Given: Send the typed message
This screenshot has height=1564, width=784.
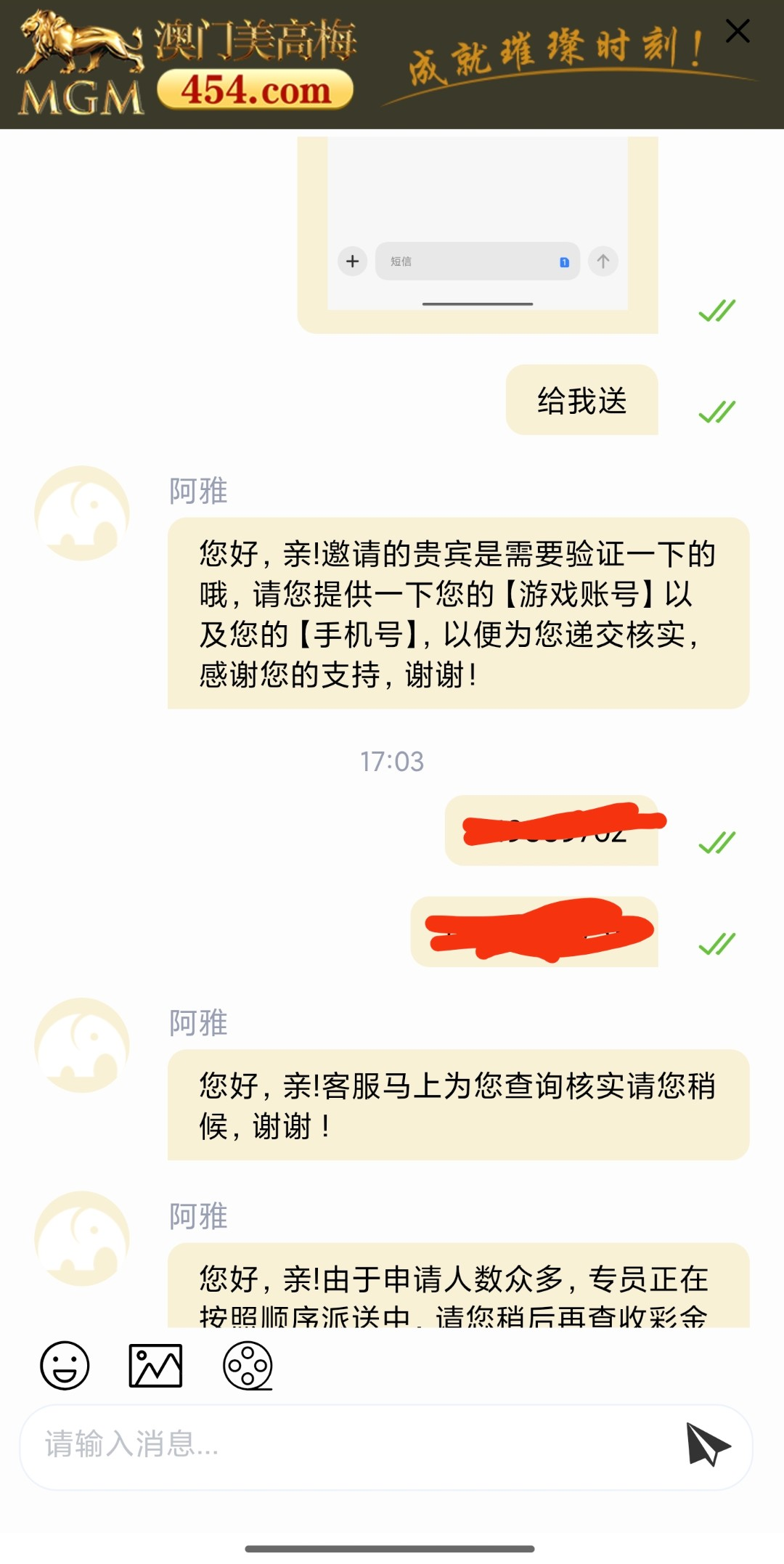Looking at the screenshot, I should coord(708,1444).
